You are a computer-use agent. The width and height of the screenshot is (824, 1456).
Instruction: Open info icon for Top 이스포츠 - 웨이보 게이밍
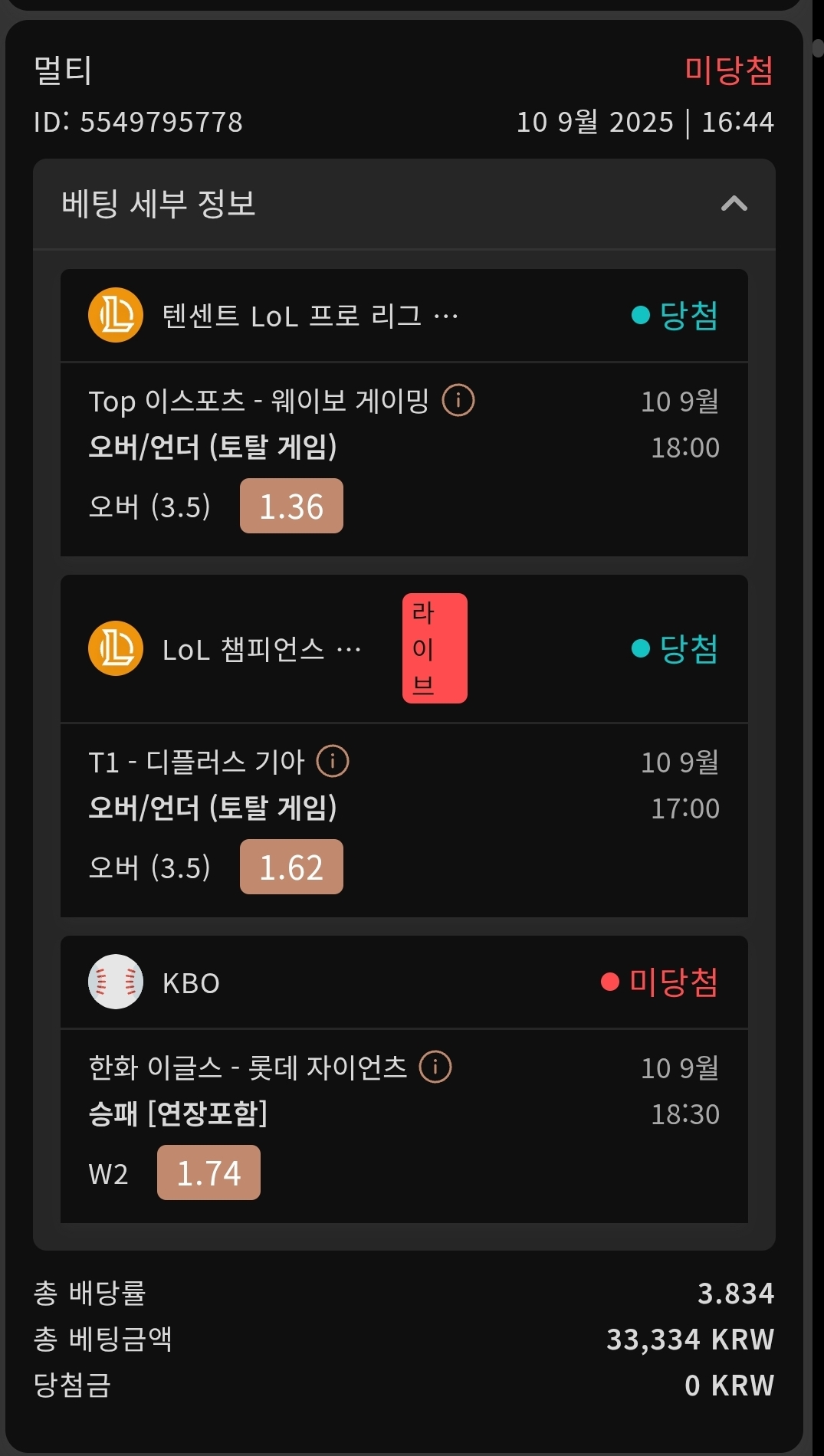point(458,400)
